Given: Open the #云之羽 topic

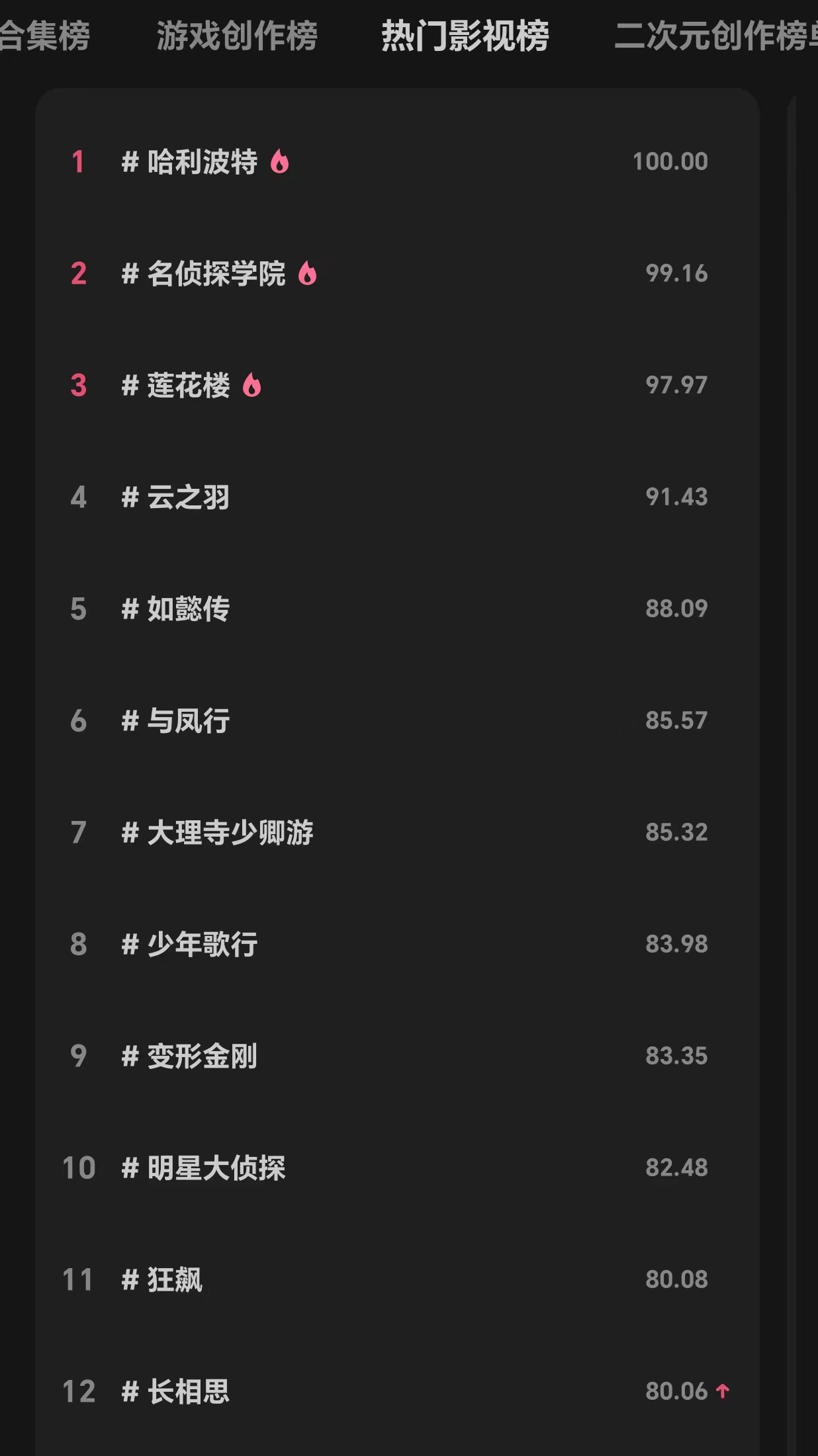Looking at the screenshot, I should point(189,497).
